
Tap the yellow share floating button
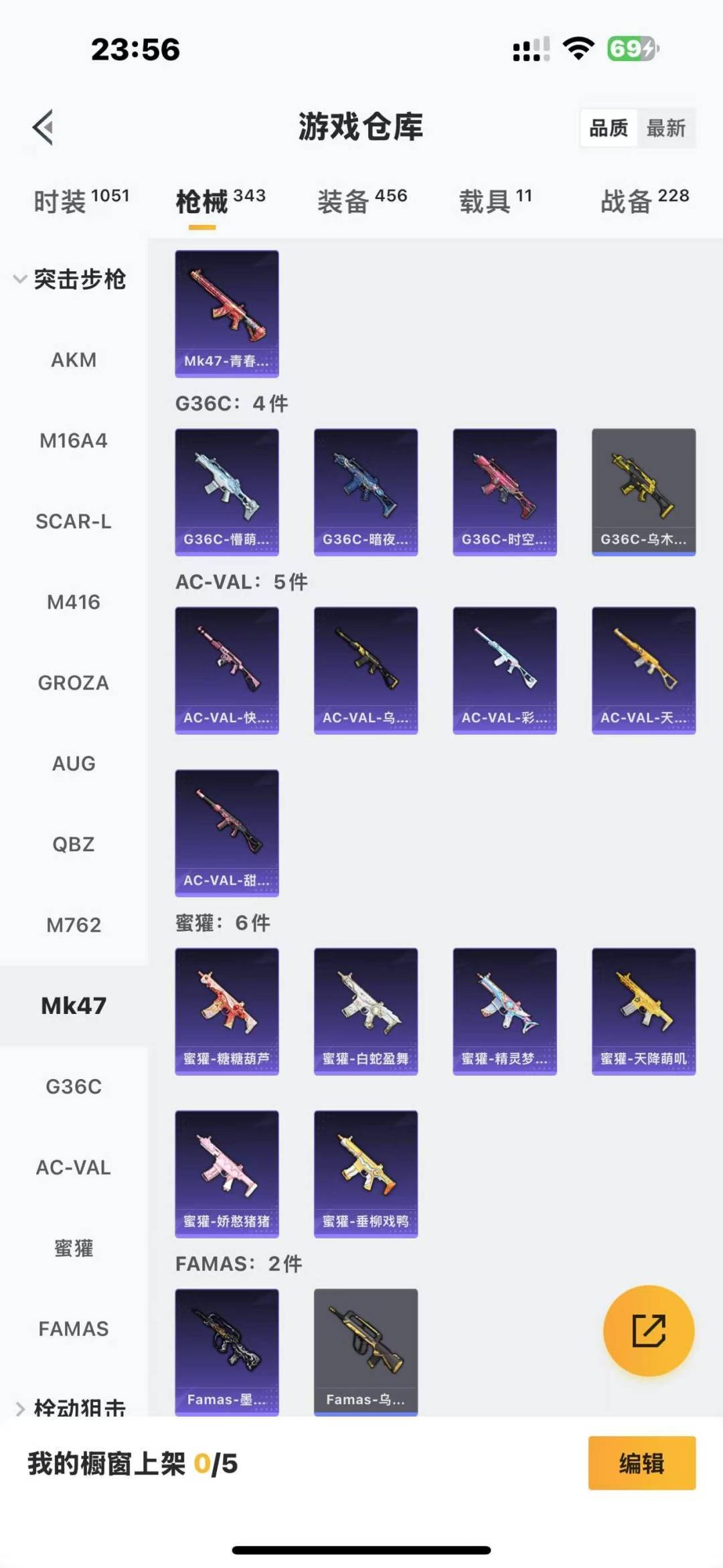649,1330
